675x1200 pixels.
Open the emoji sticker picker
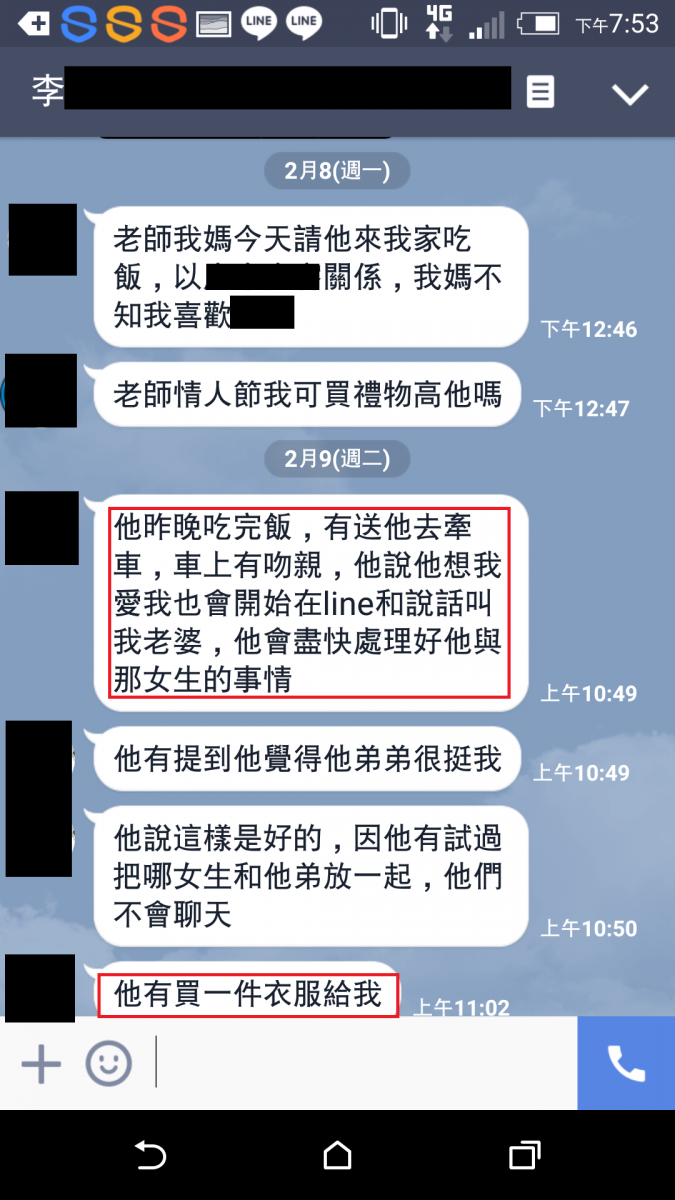(108, 1063)
